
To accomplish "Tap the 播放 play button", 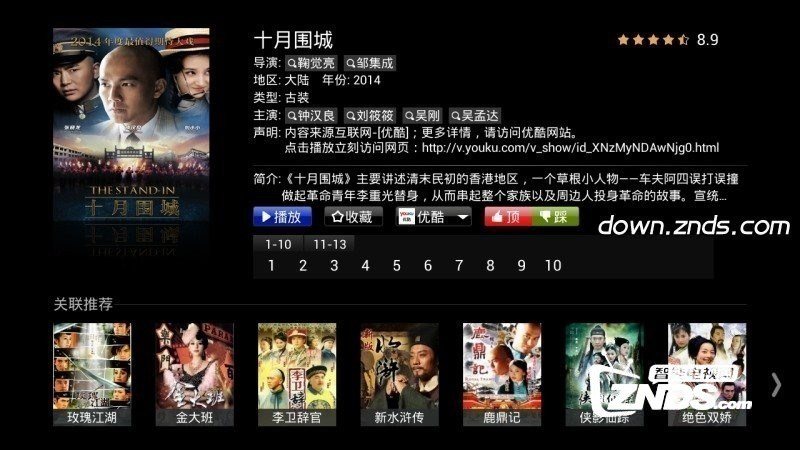I will pos(282,216).
